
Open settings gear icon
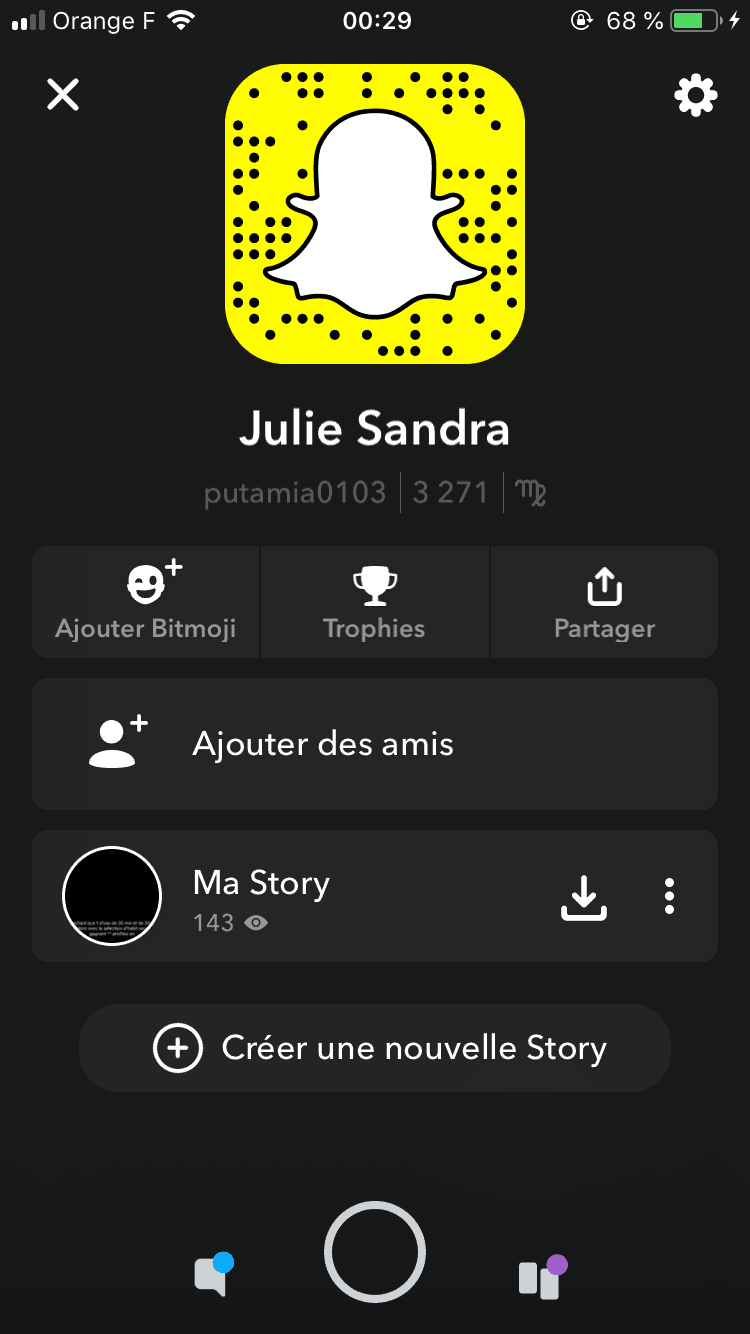point(696,96)
